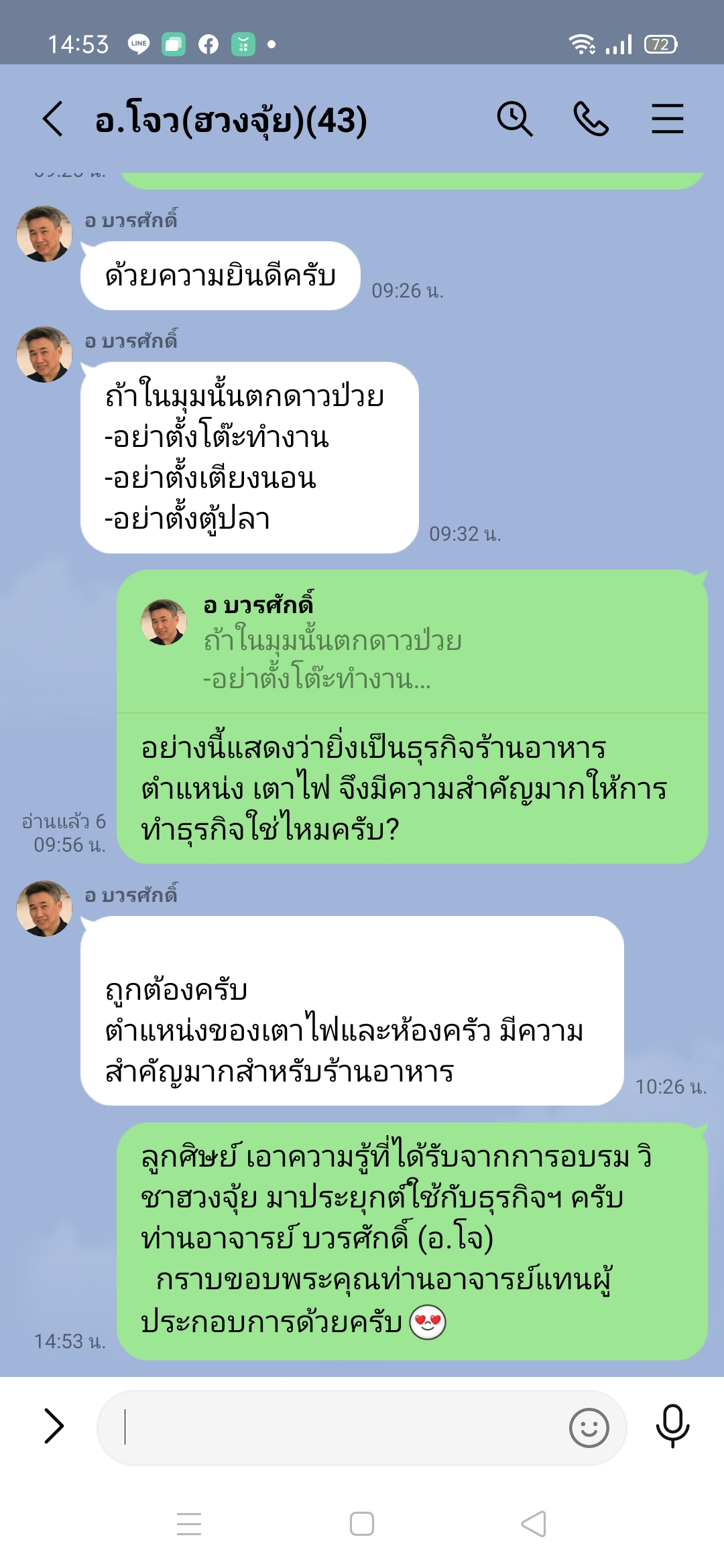Open the chat hamburger menu
The height and width of the screenshot is (1568, 724).
coord(667,119)
